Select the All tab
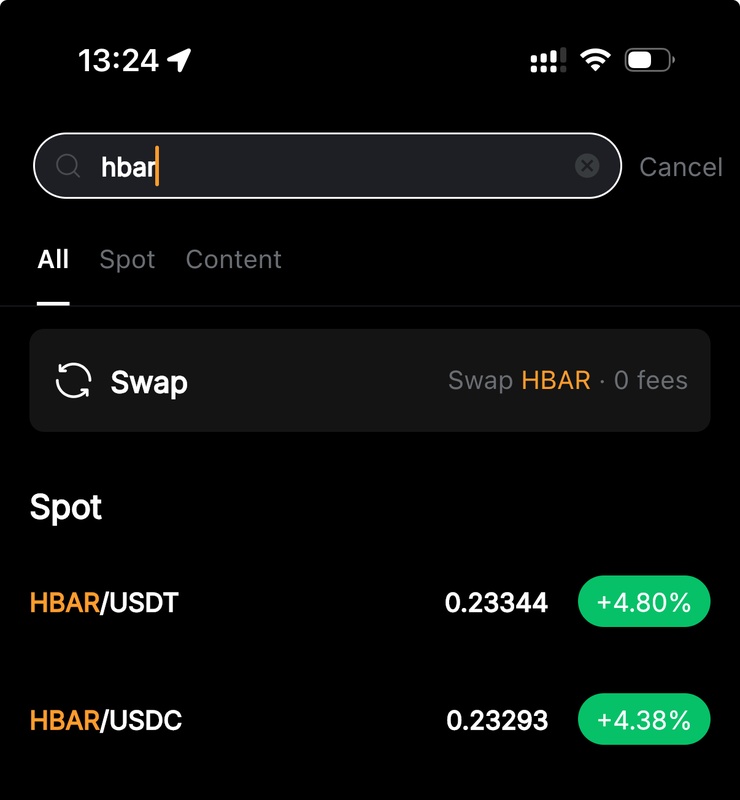The height and width of the screenshot is (800, 740). (x=53, y=260)
